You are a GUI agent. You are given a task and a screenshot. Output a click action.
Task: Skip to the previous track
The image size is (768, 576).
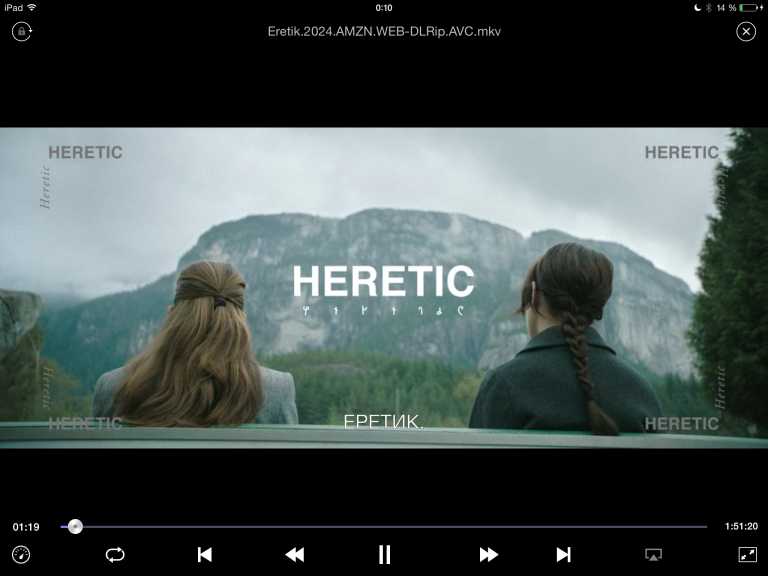[x=205, y=554]
